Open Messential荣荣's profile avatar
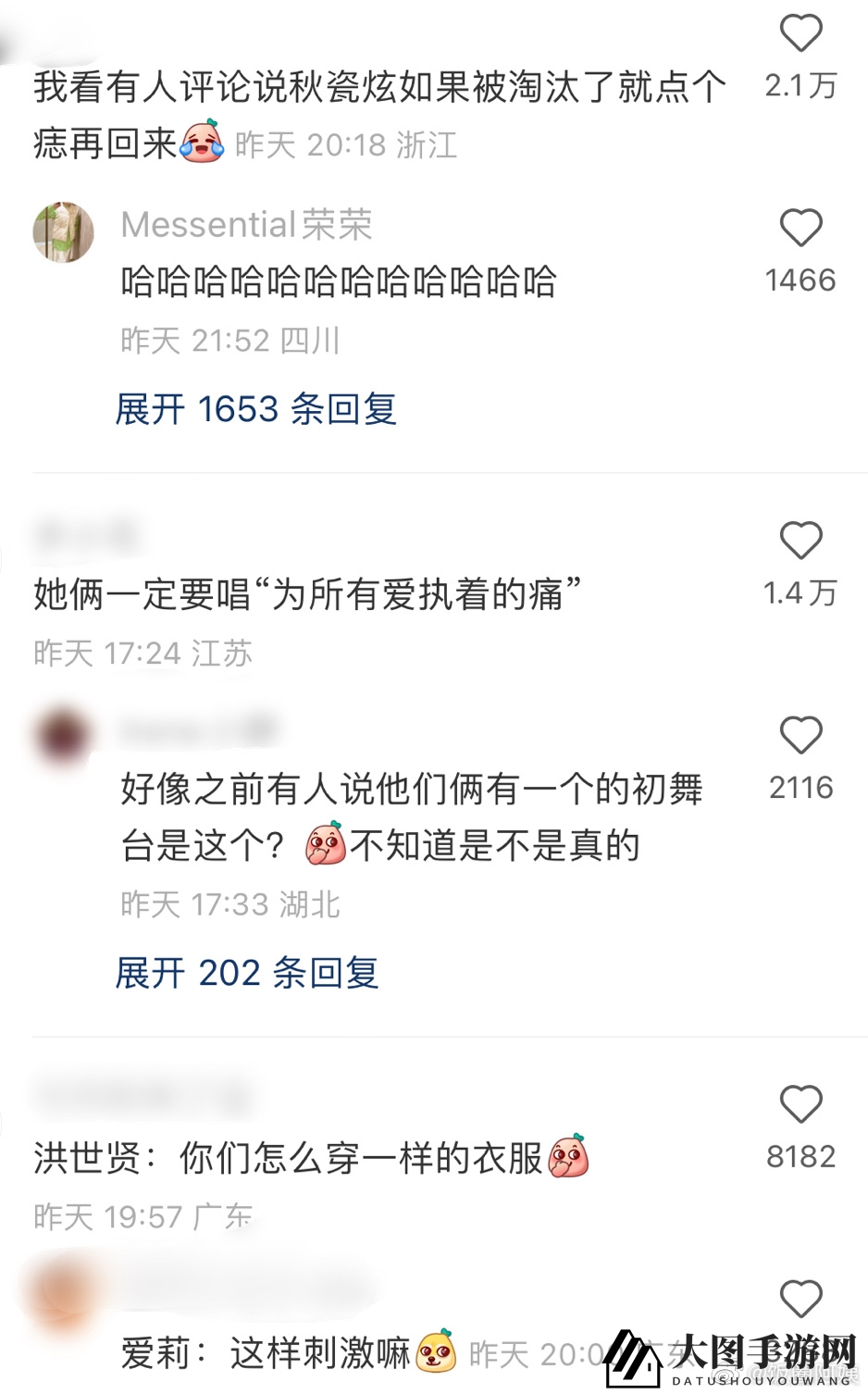Image resolution: width=868 pixels, height=1394 pixels. pos(63,232)
